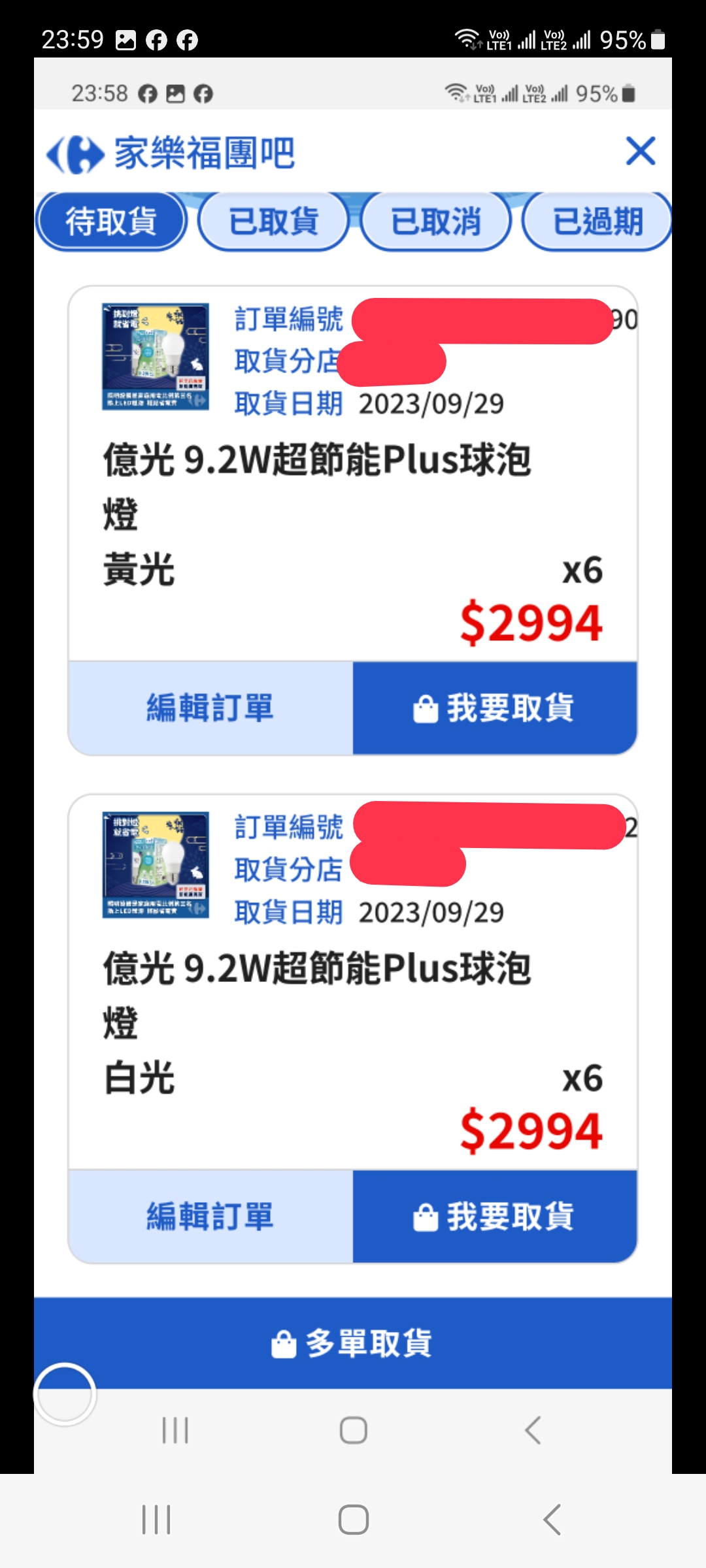Screen dimensions: 706x1568
Task: Tap 我要取貨 for the 白光 order
Action: 495,1217
